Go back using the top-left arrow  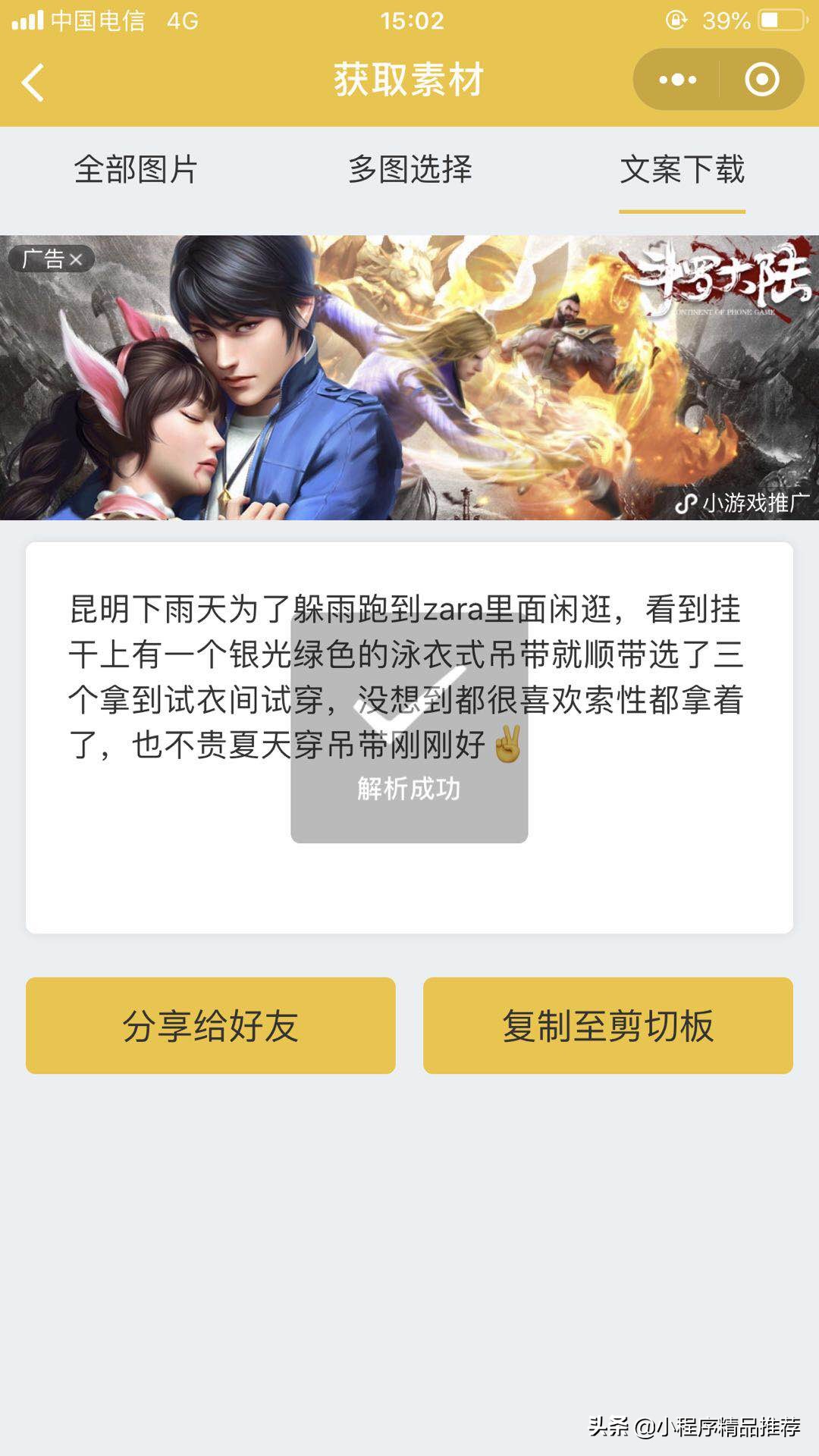tap(33, 82)
